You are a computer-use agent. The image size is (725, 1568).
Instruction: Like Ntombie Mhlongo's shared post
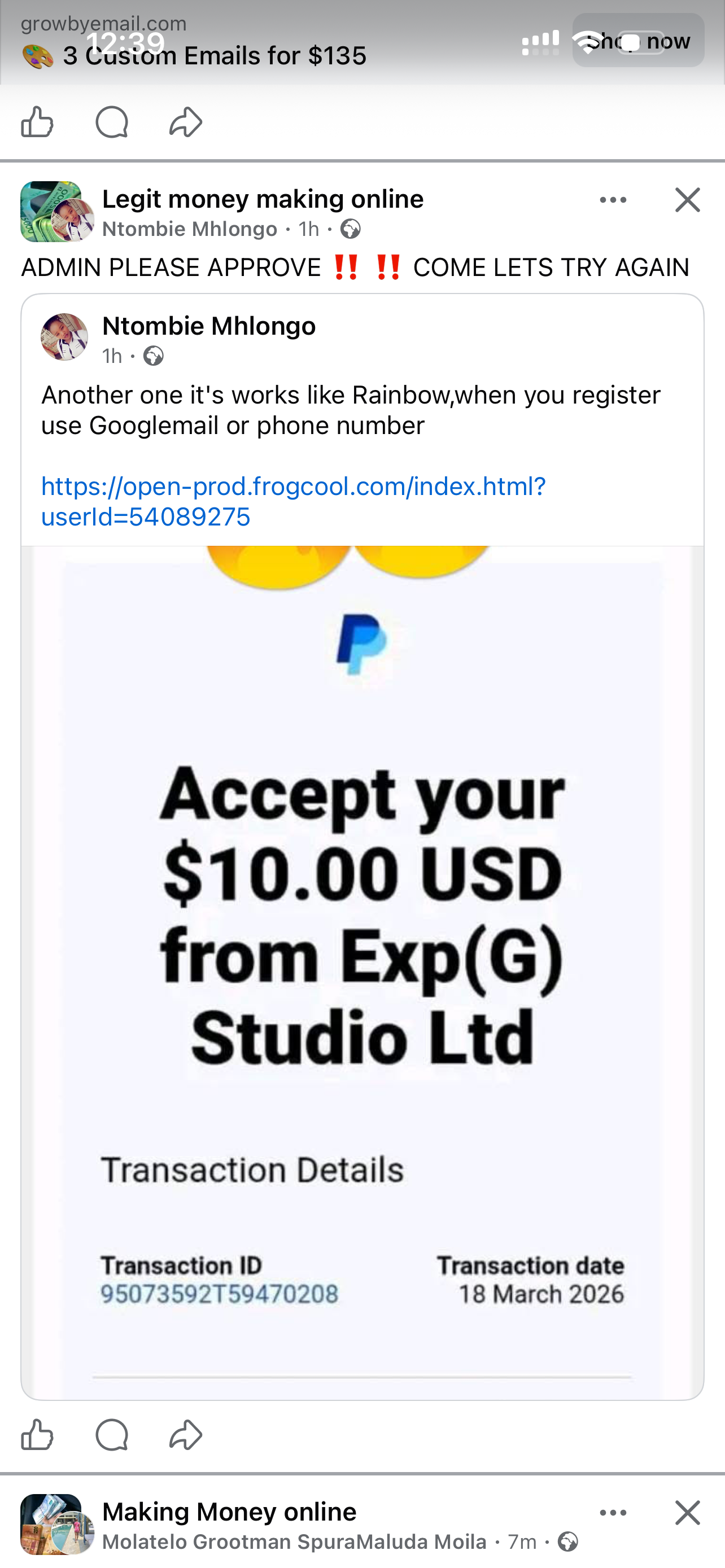pos(37,1435)
